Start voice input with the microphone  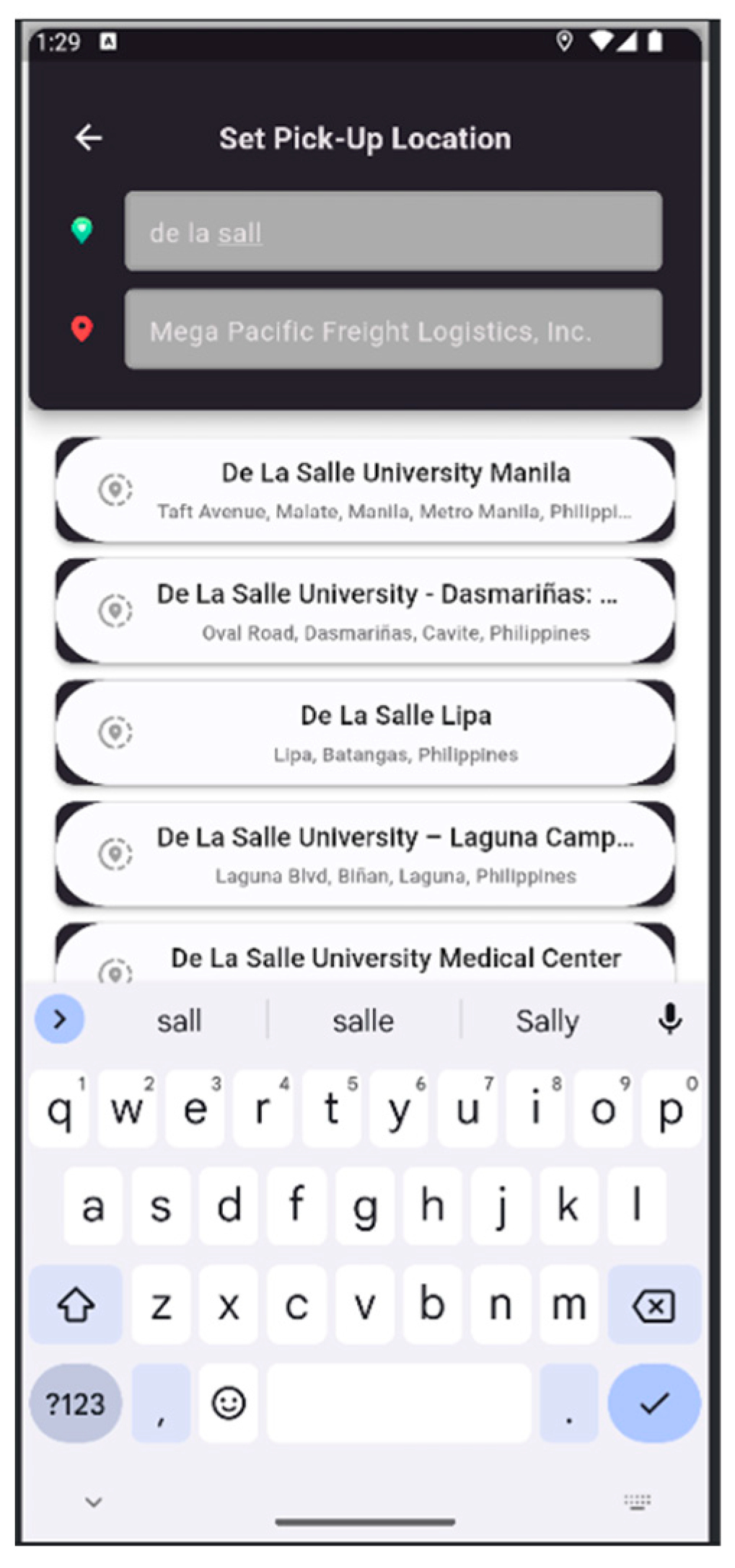pyautogui.click(x=670, y=1019)
